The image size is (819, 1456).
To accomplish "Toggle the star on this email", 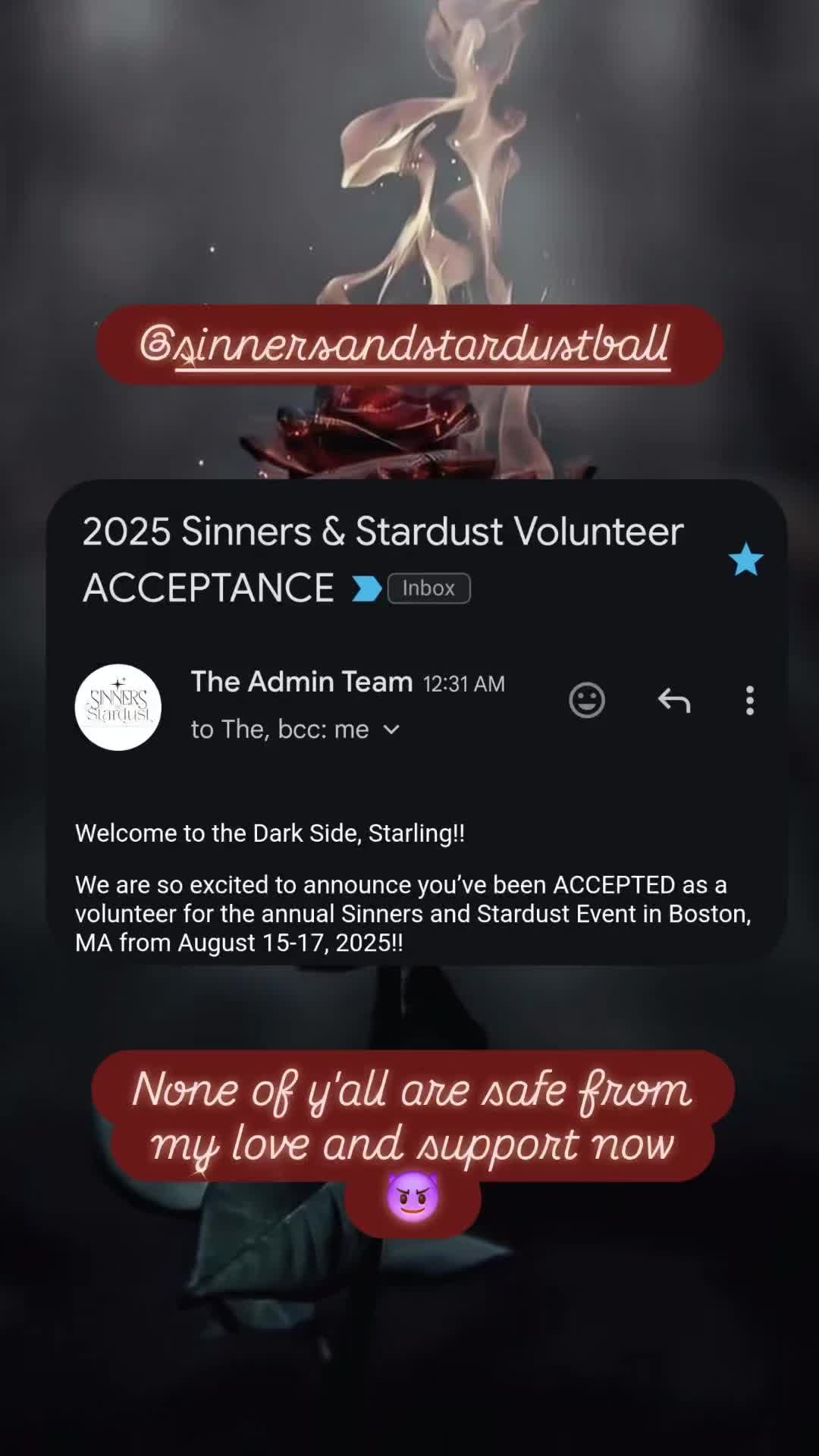I will point(746,560).
